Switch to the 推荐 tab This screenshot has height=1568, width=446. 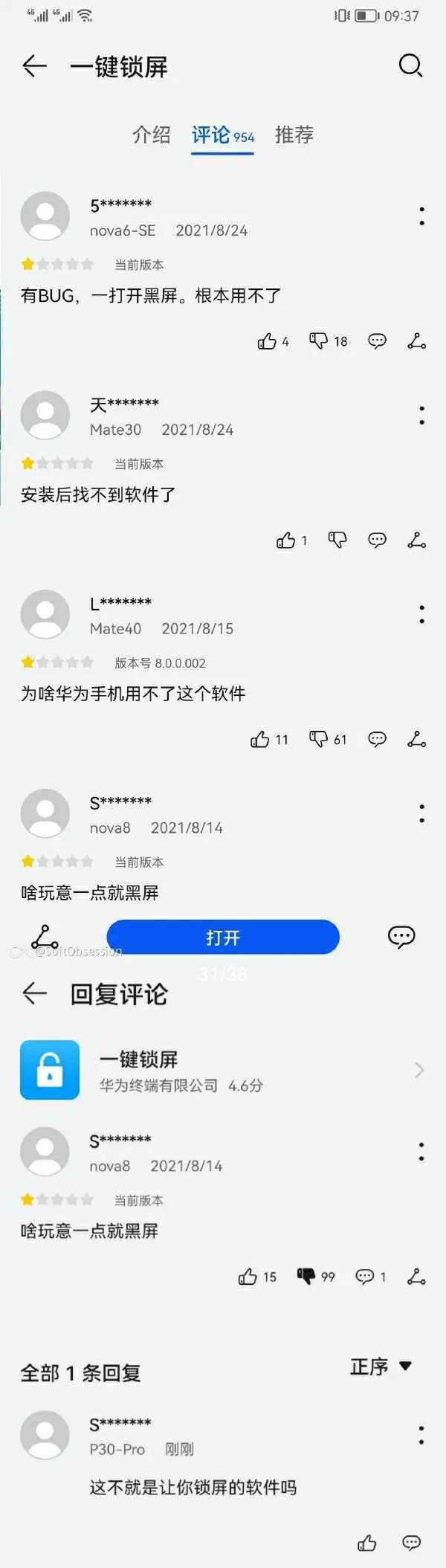coord(294,135)
